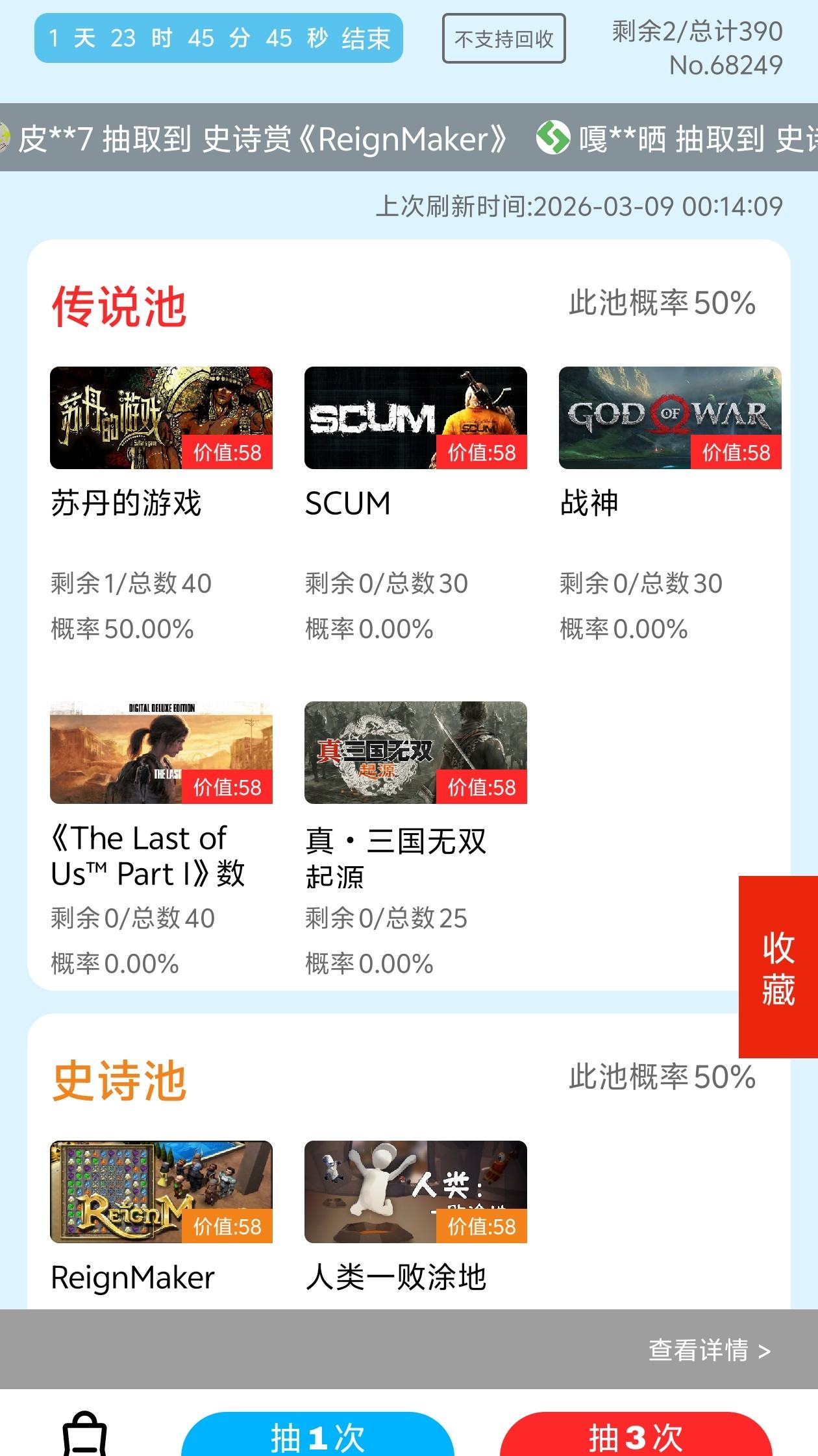Tap the 抽1次 draw button
The width and height of the screenshot is (818, 1456).
pyautogui.click(x=317, y=1437)
